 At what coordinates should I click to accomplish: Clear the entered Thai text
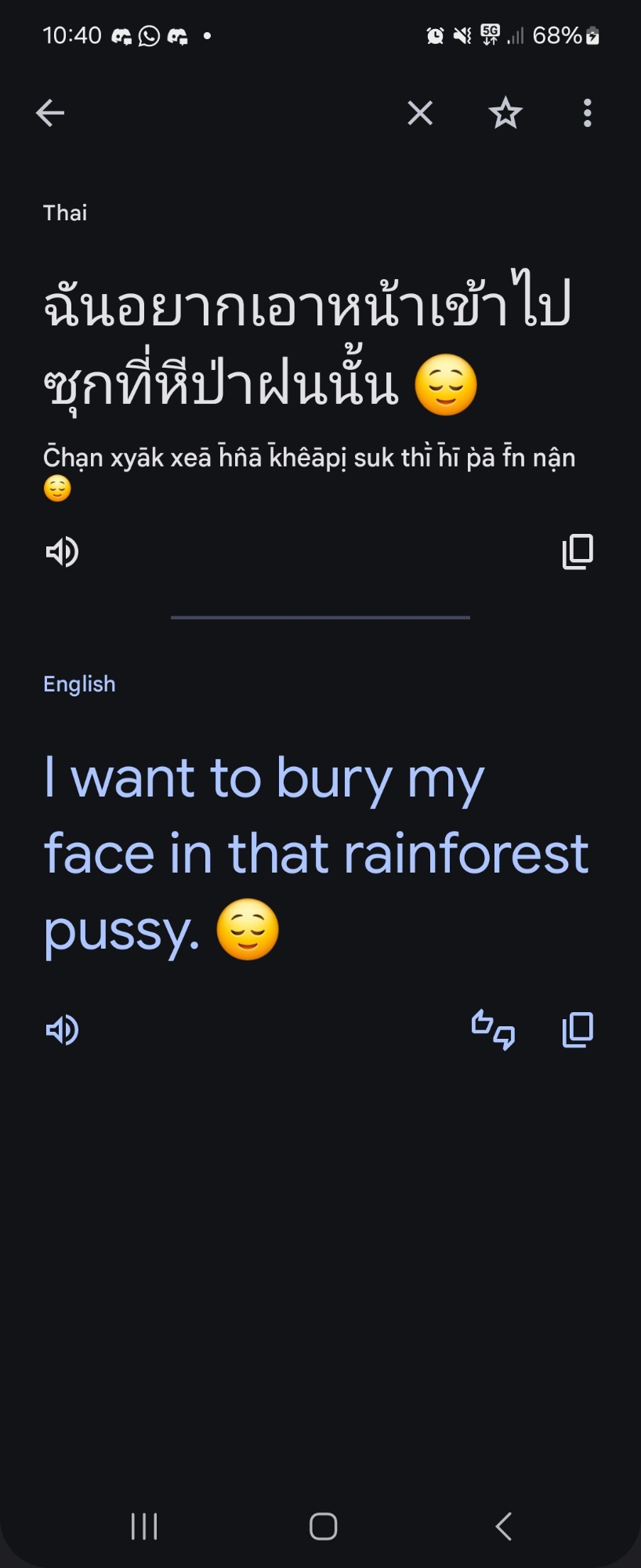pyautogui.click(x=420, y=113)
